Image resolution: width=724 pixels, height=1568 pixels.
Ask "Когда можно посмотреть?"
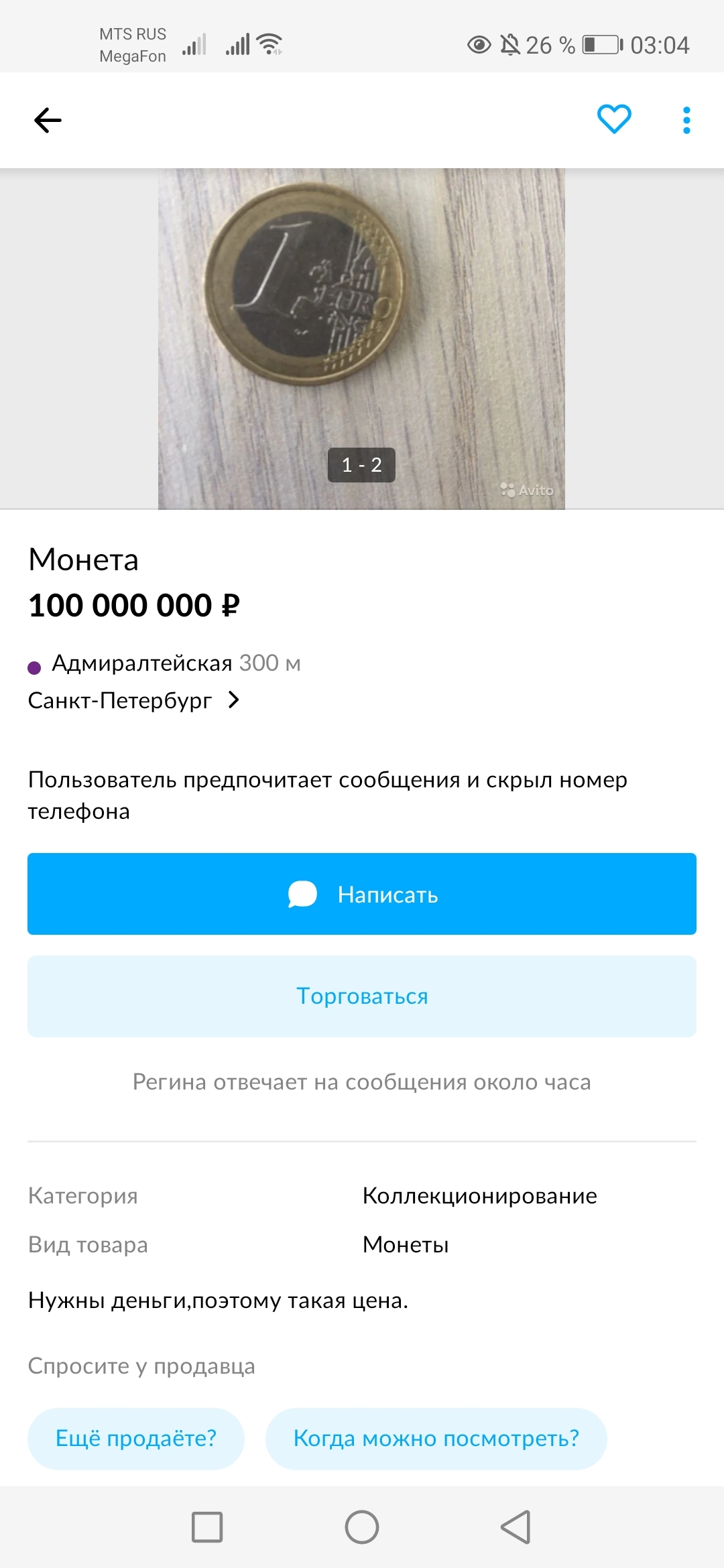(x=436, y=1439)
